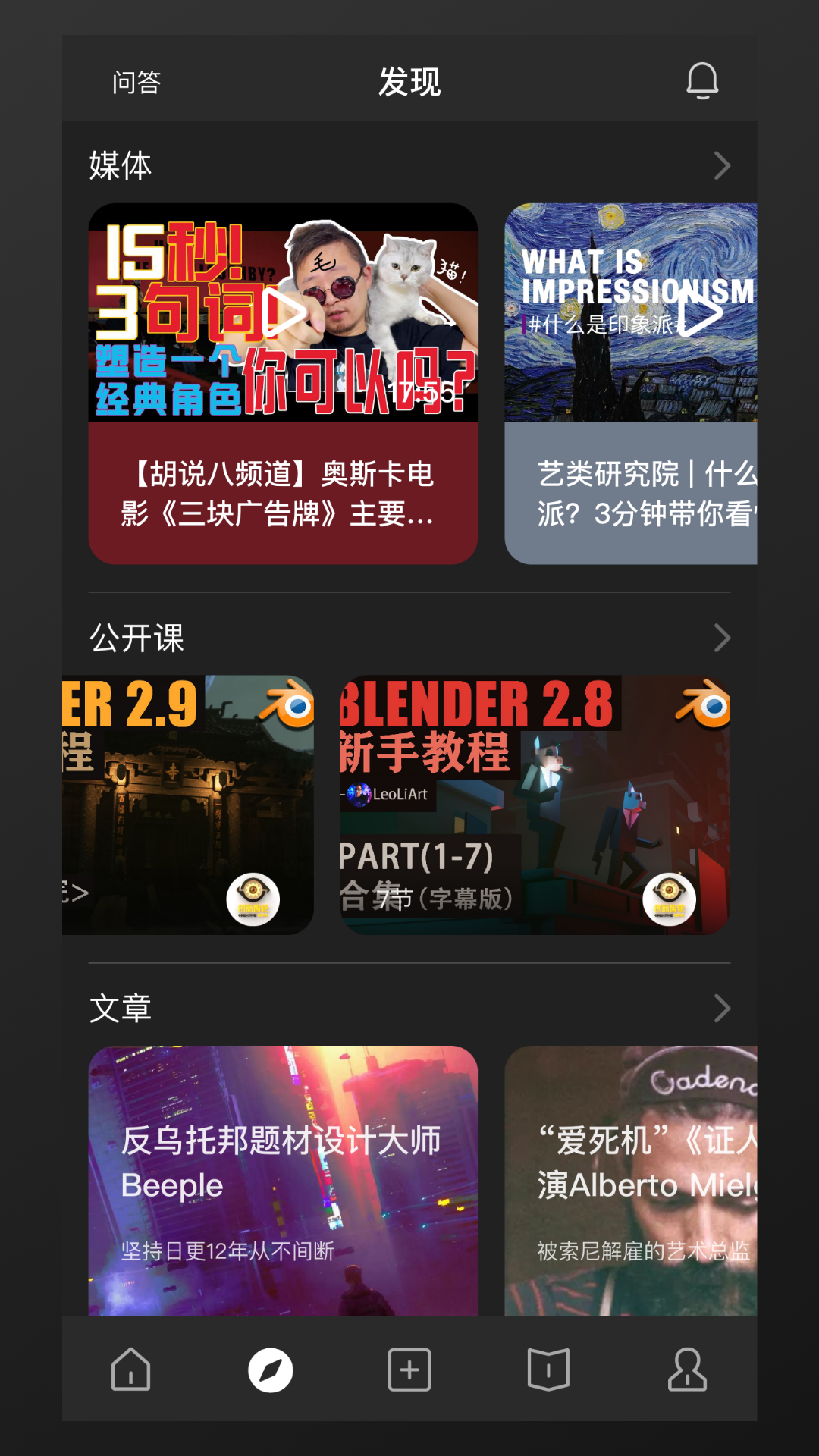Expand the 媒体 section
819x1456 pixels.
(x=721, y=165)
